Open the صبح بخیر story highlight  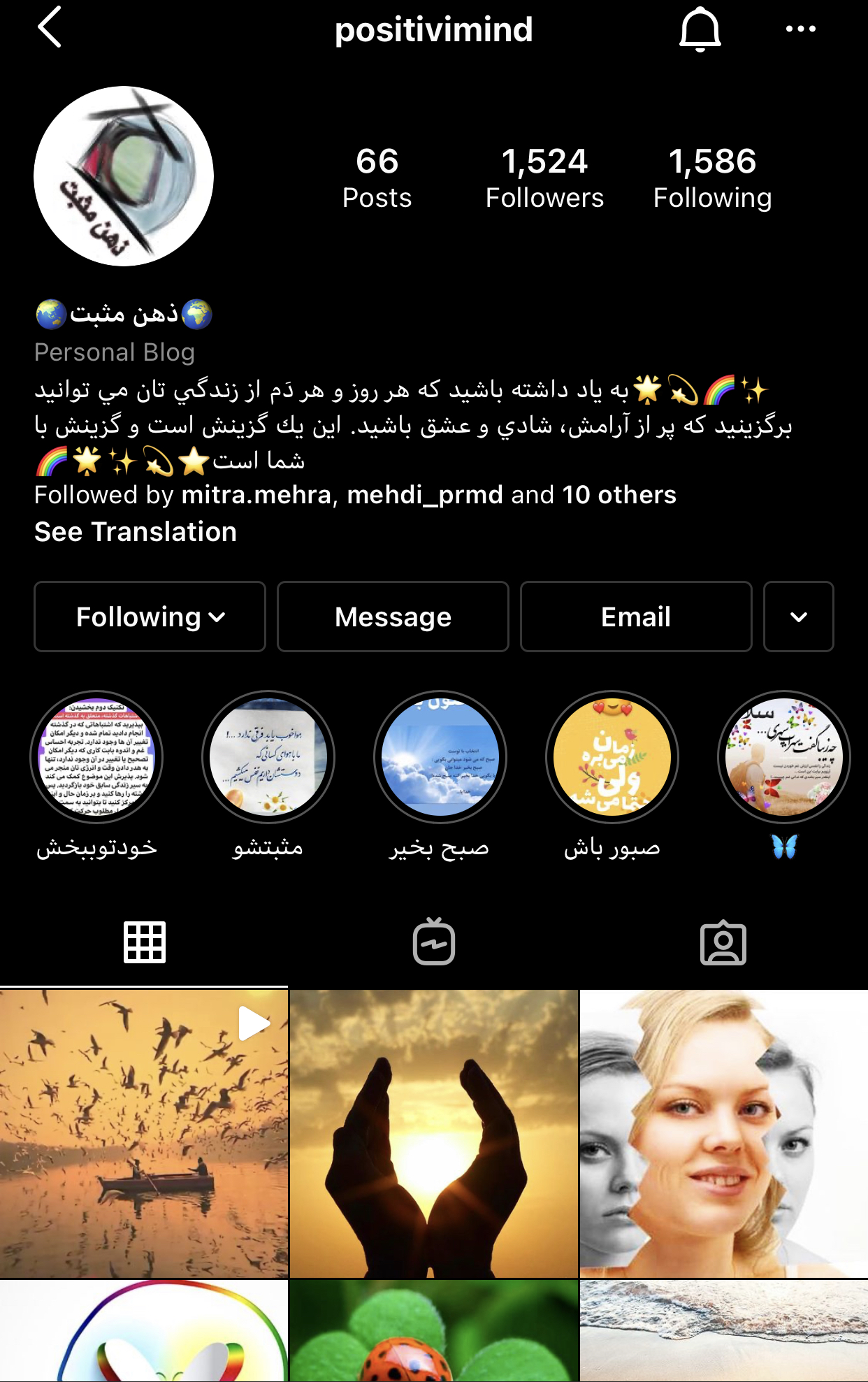440,757
